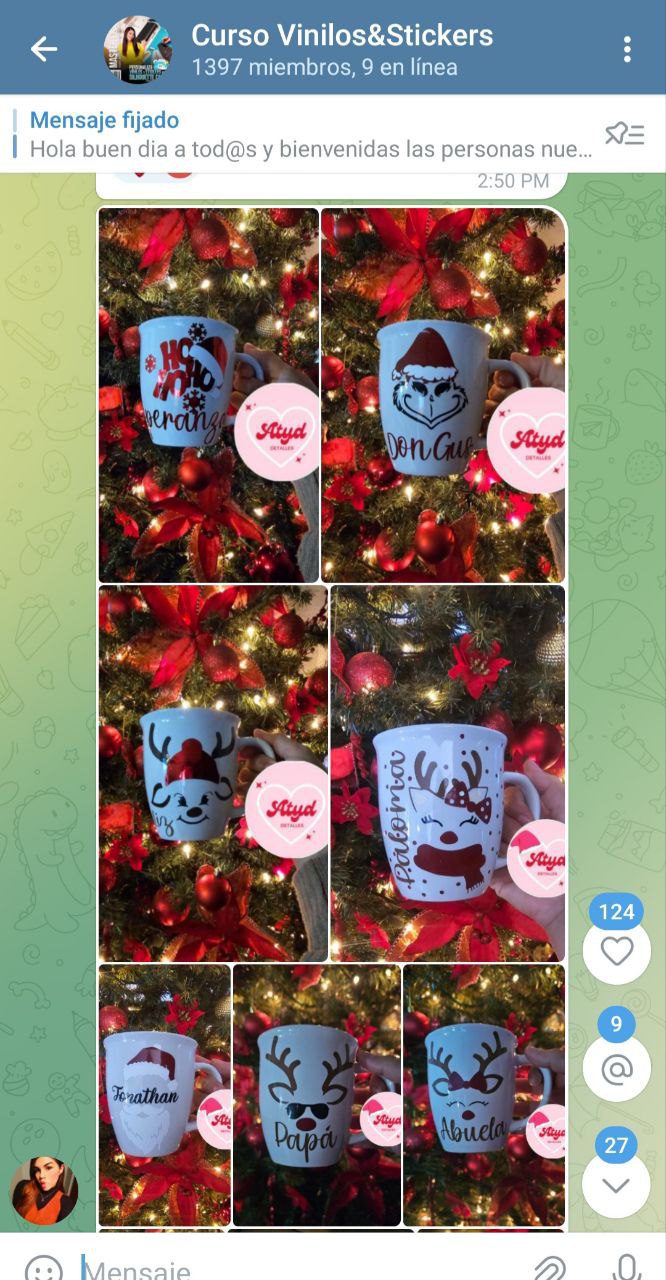666x1280 pixels.
Task: Open the Ho Ho Ho mug photo
Action: [x=208, y=395]
